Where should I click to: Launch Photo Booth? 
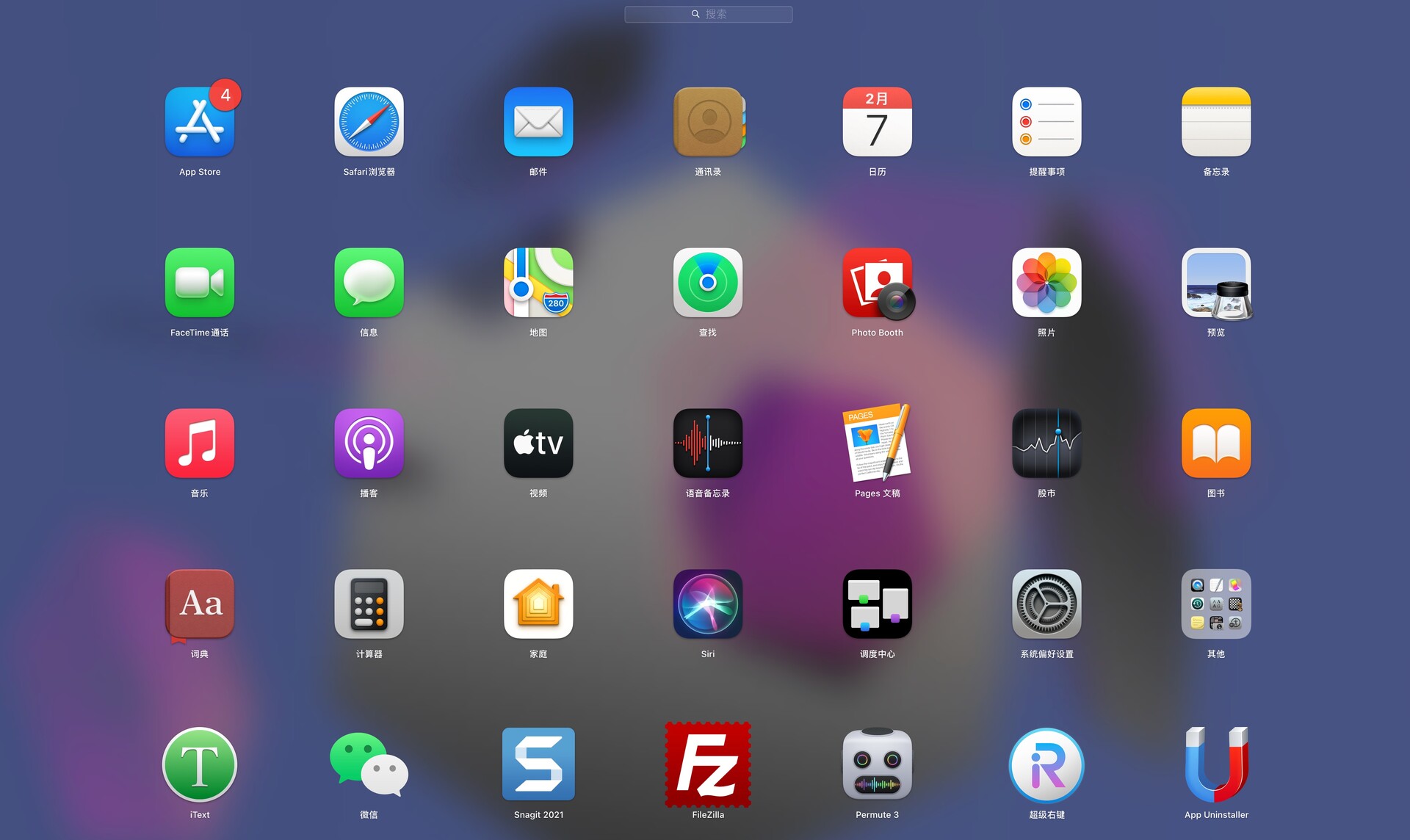877,283
